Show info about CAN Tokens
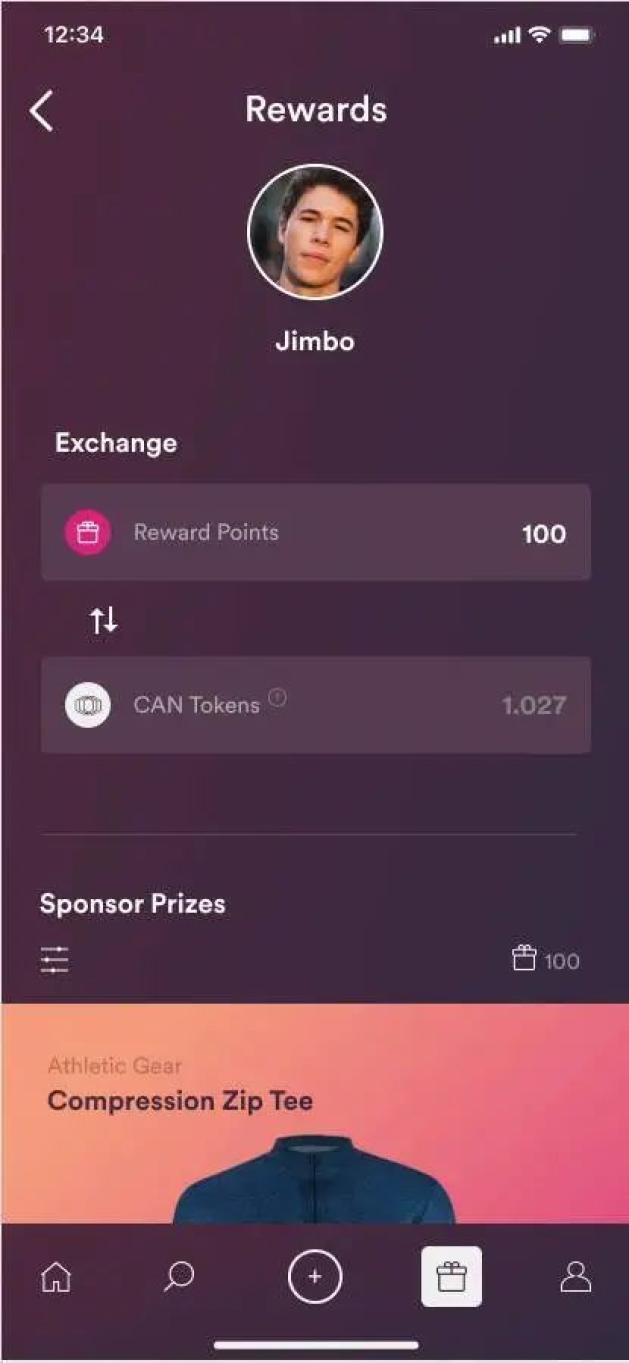 278,700
